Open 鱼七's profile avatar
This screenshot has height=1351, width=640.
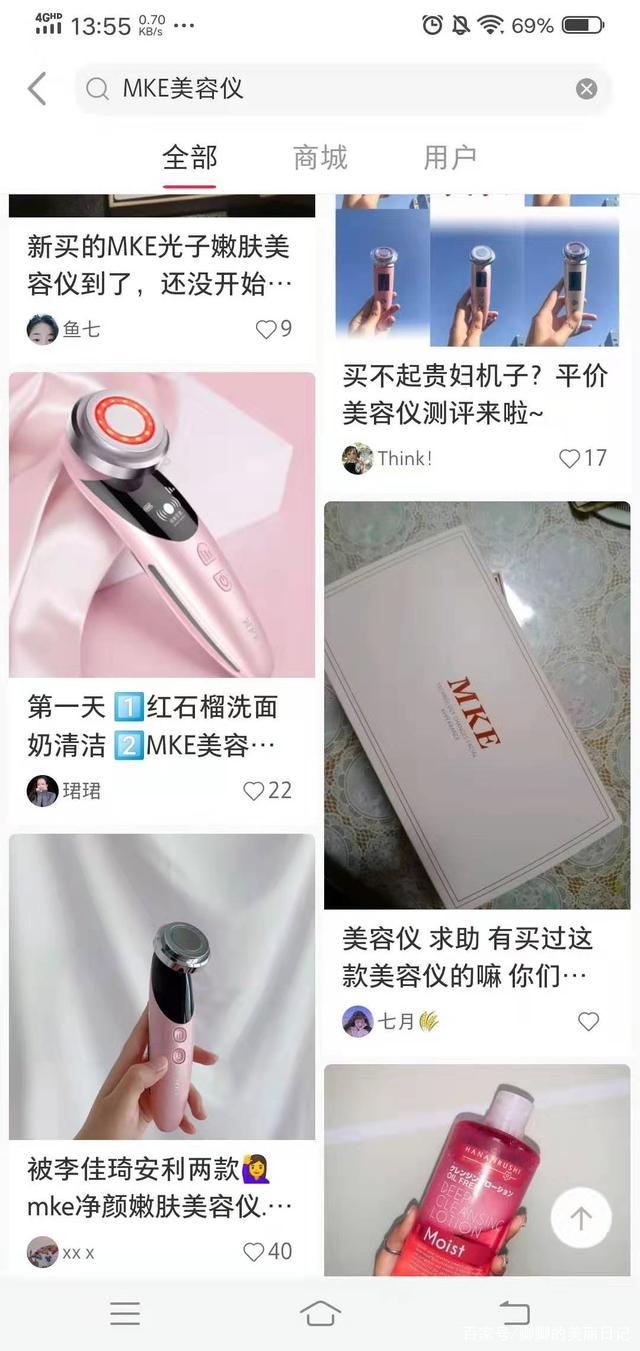42,329
